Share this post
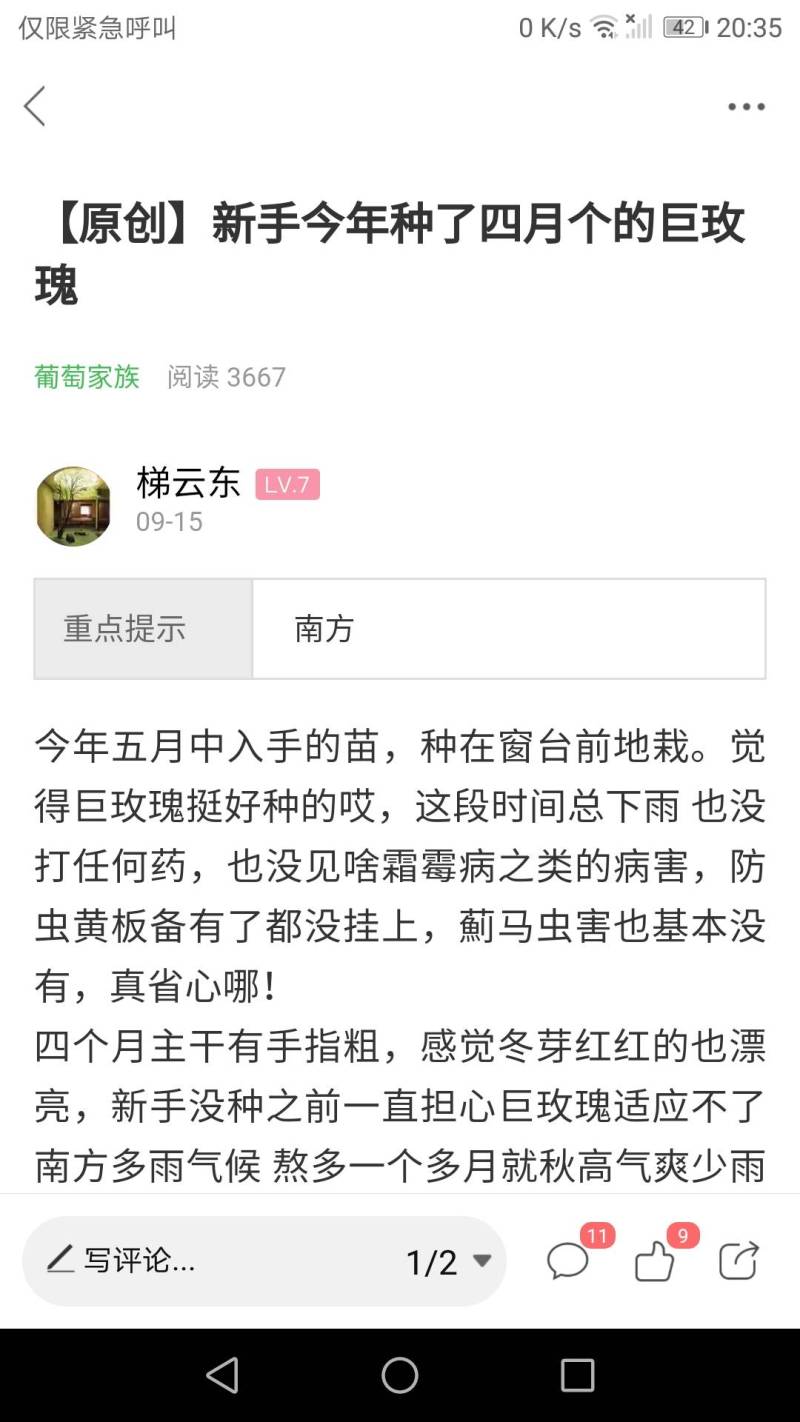800x1422 pixels. pyautogui.click(x=739, y=1261)
